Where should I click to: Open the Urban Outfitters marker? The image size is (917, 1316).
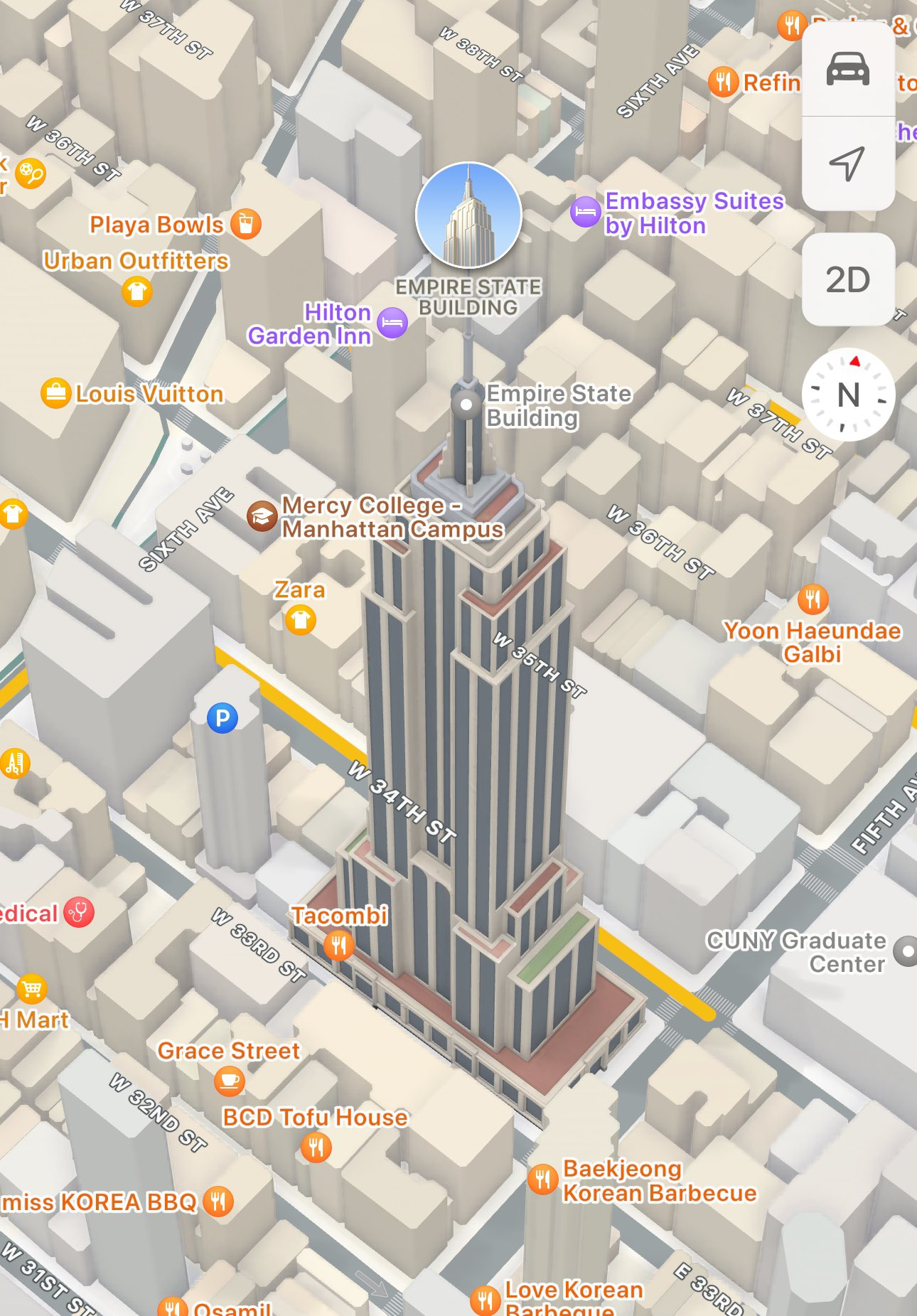click(x=137, y=291)
